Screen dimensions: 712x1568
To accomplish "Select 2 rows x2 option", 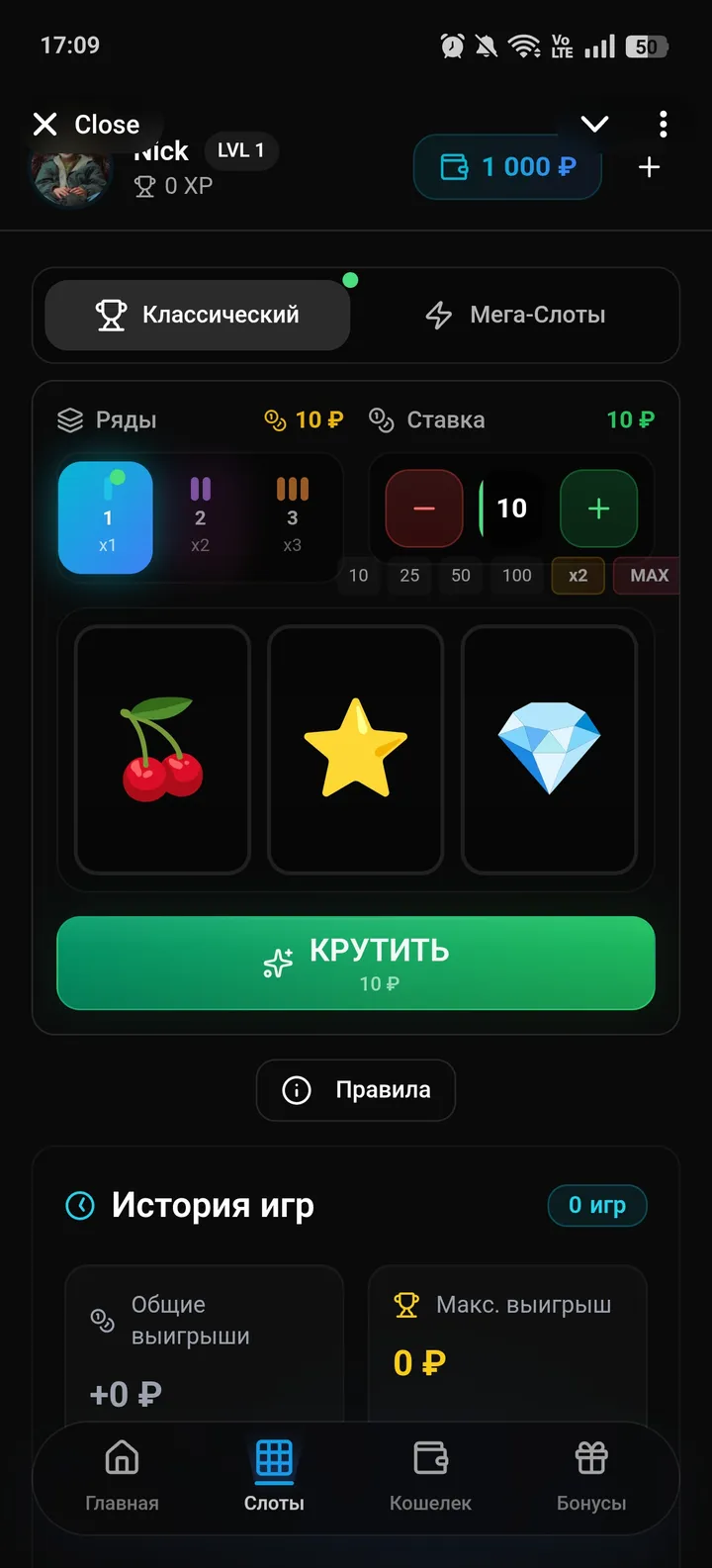I will (x=200, y=516).
